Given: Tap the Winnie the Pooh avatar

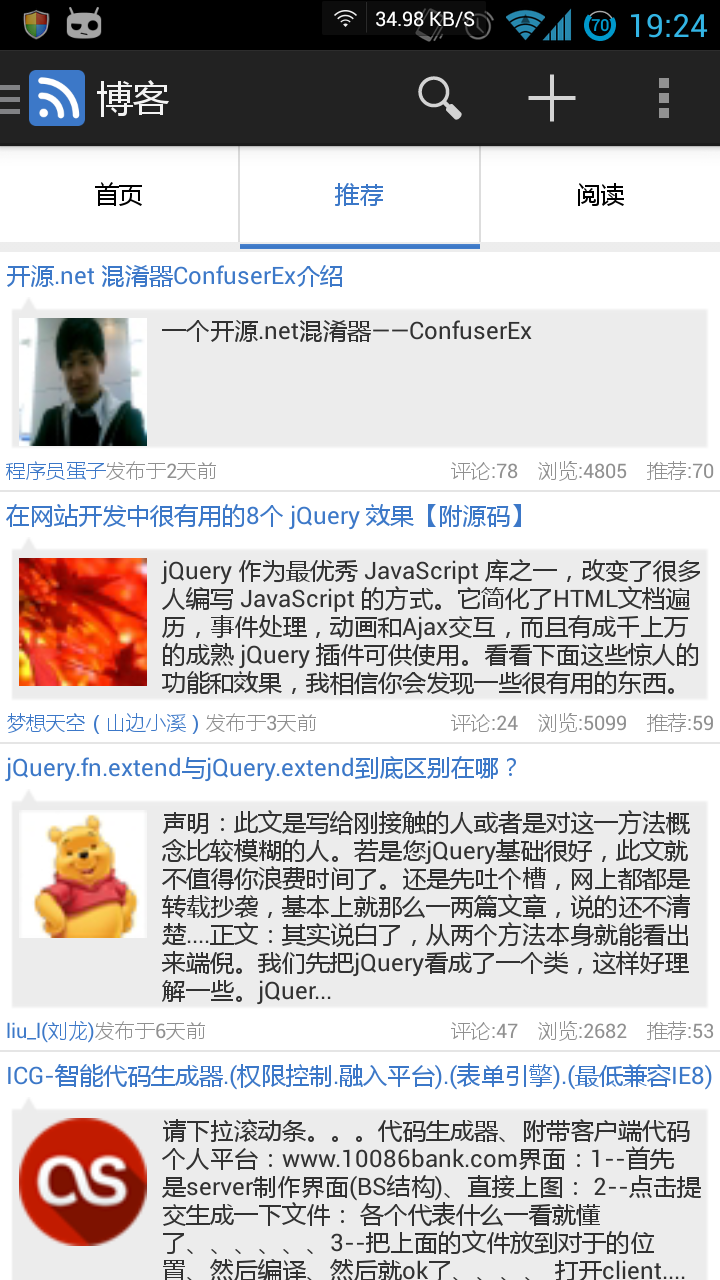Looking at the screenshot, I should (83, 874).
